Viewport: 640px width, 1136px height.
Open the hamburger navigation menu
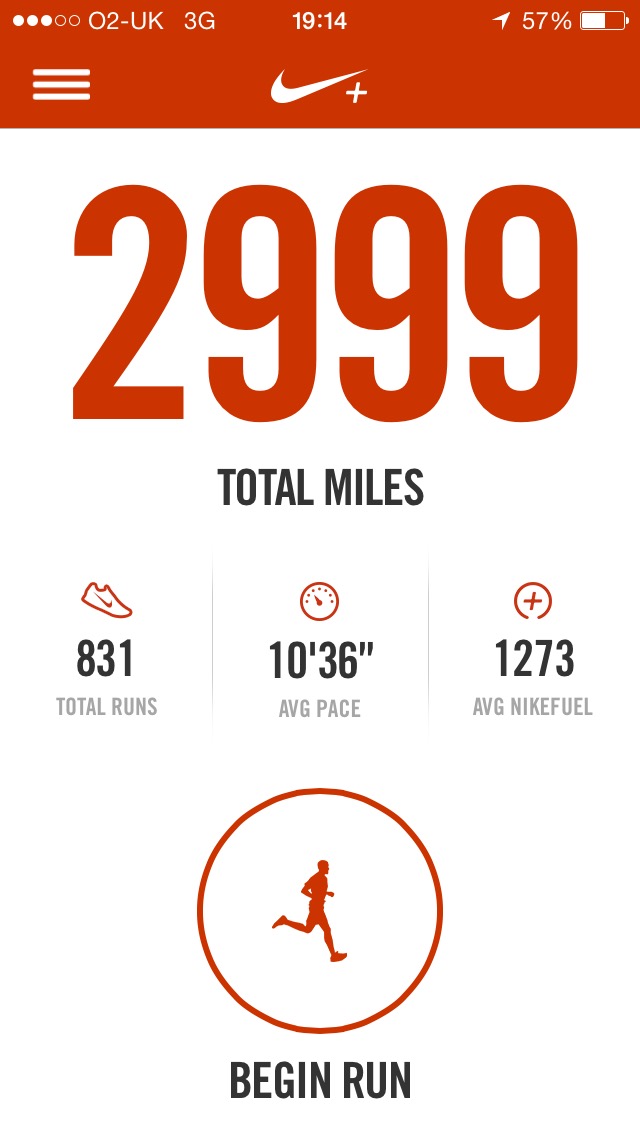(62, 84)
